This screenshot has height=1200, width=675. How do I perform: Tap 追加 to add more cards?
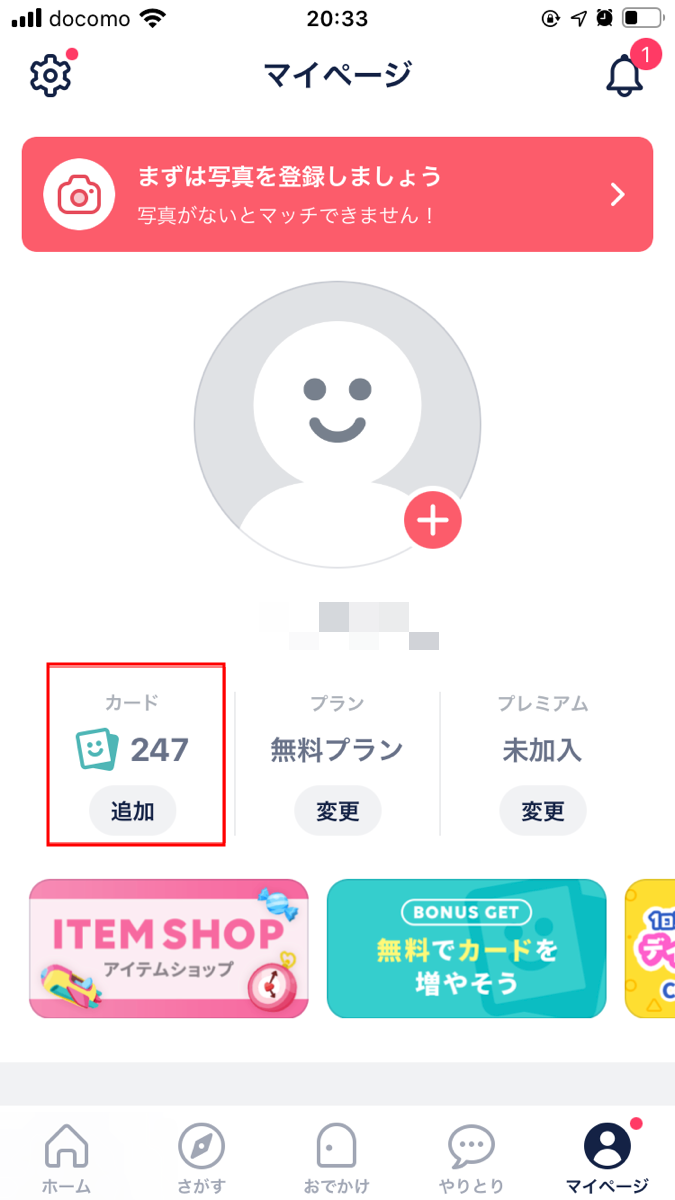click(132, 811)
